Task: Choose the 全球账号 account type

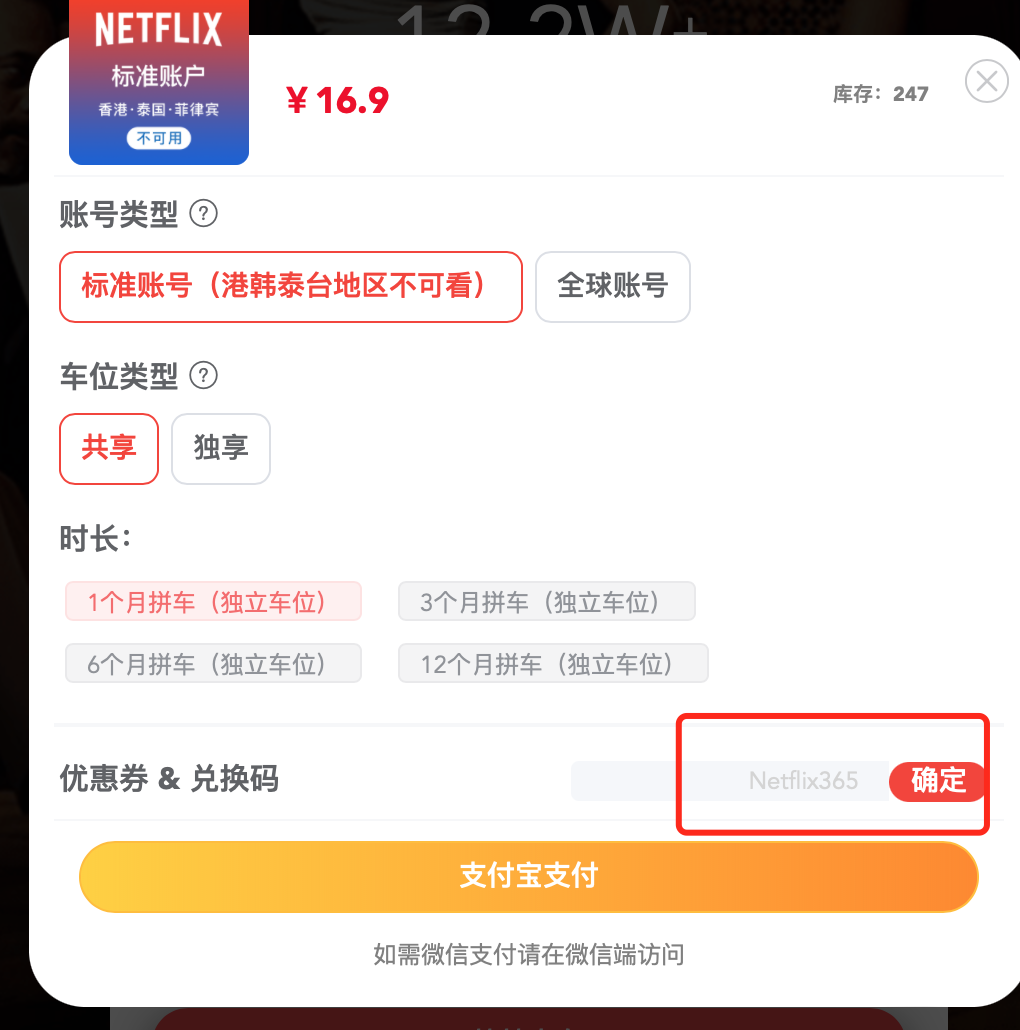Action: click(612, 287)
